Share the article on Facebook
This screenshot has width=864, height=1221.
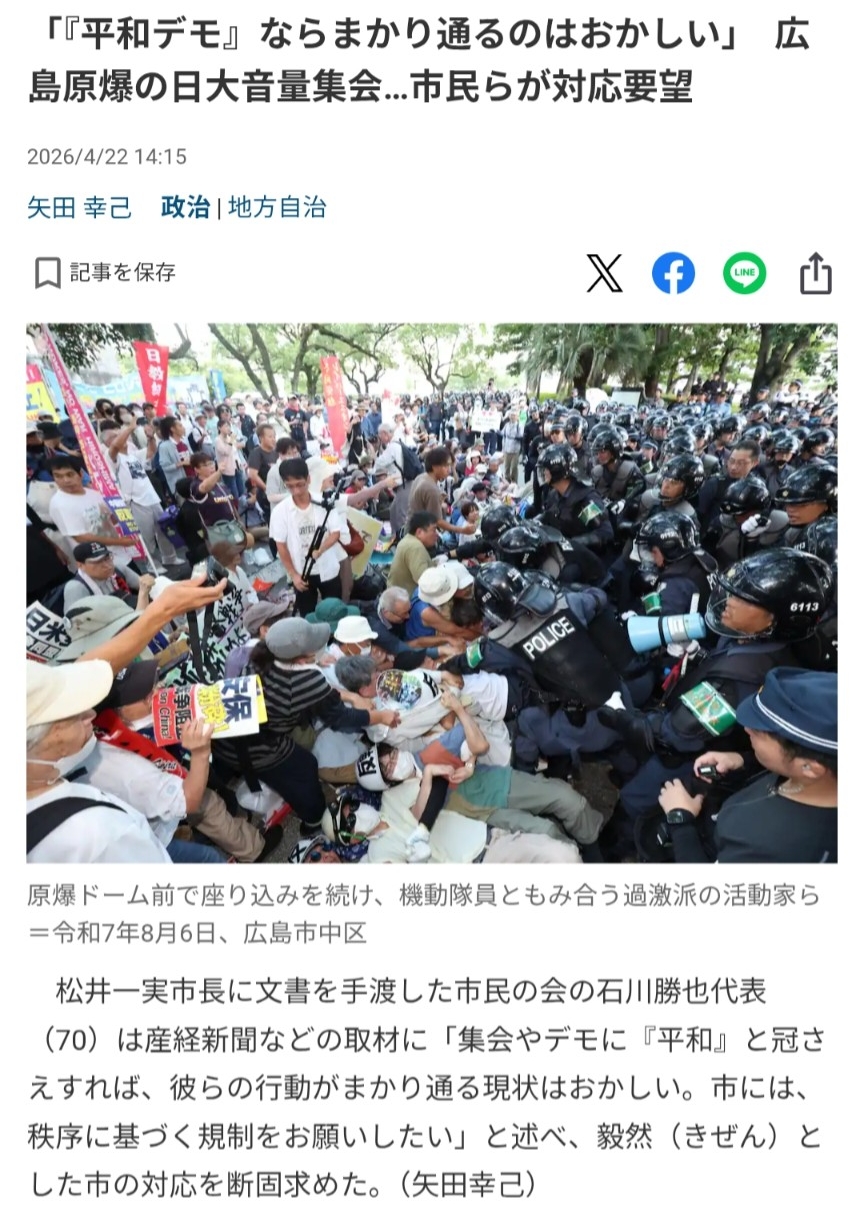pyautogui.click(x=673, y=273)
